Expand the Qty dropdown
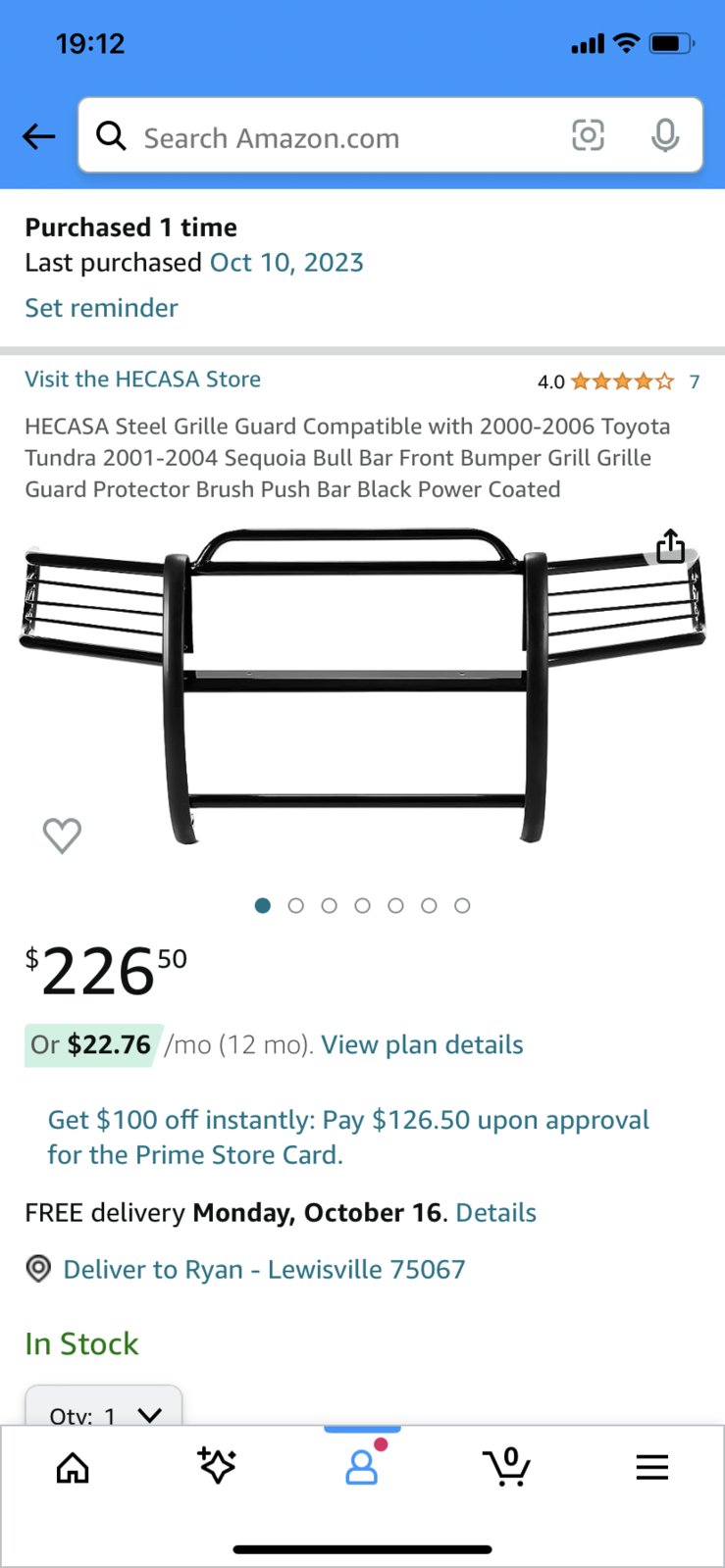The image size is (725, 1568). pos(103,1406)
